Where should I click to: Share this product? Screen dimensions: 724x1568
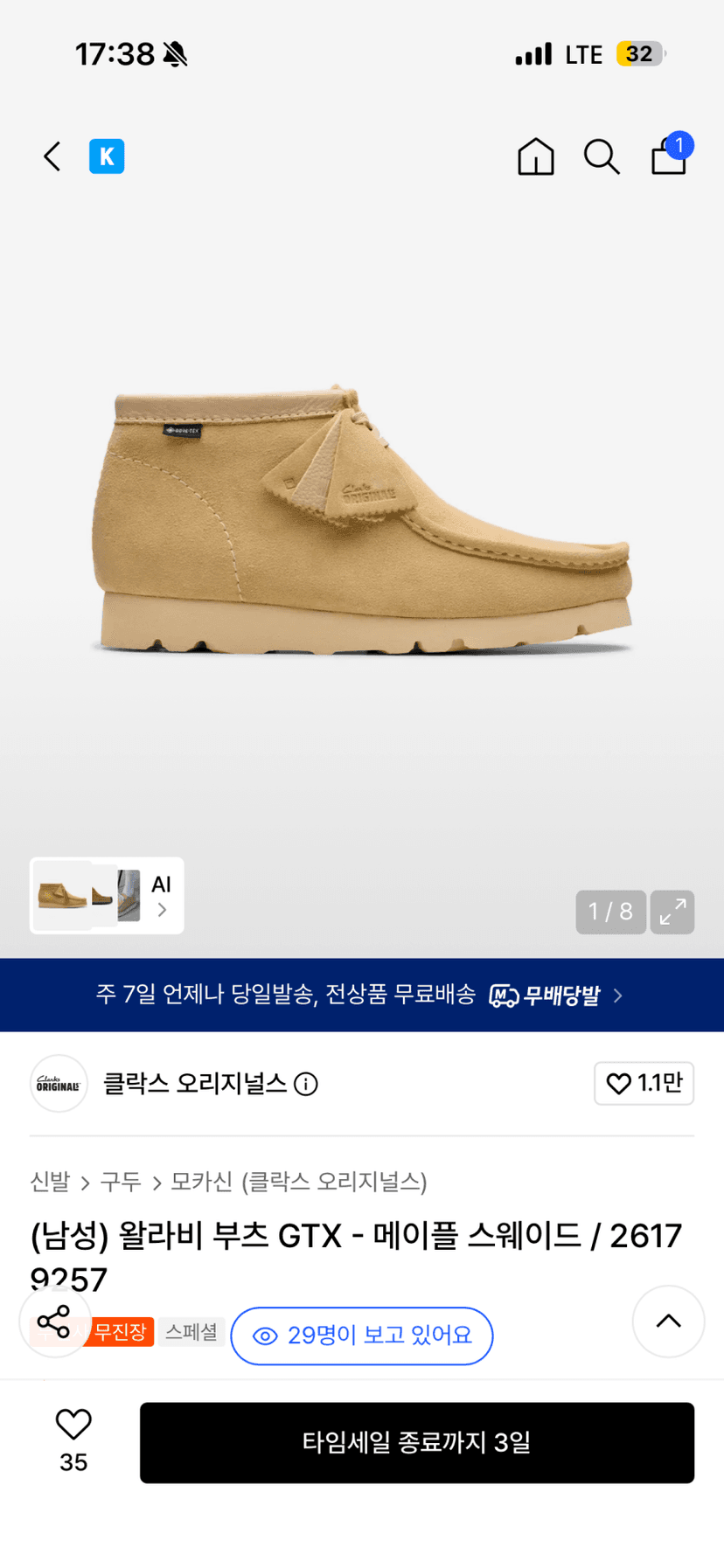[x=54, y=1322]
